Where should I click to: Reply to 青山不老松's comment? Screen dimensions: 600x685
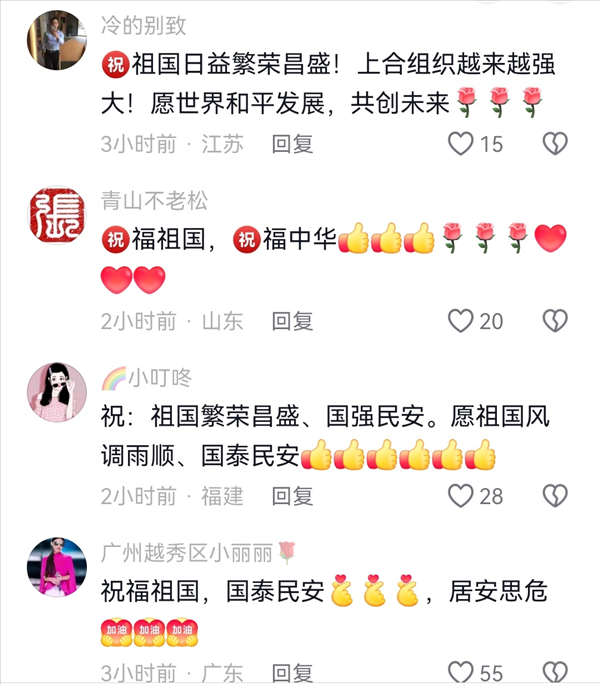(x=293, y=320)
